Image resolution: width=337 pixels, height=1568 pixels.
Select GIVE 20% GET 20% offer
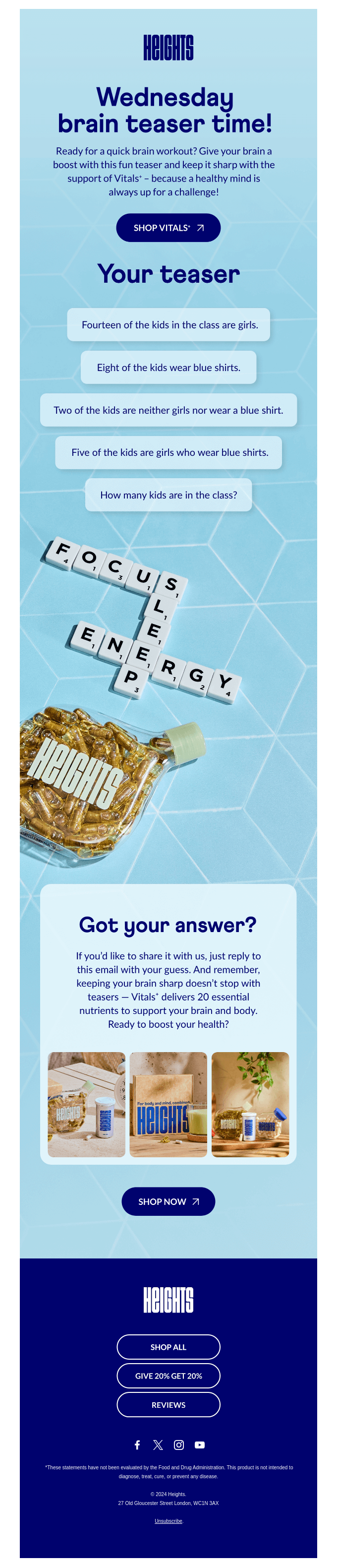168,1375
